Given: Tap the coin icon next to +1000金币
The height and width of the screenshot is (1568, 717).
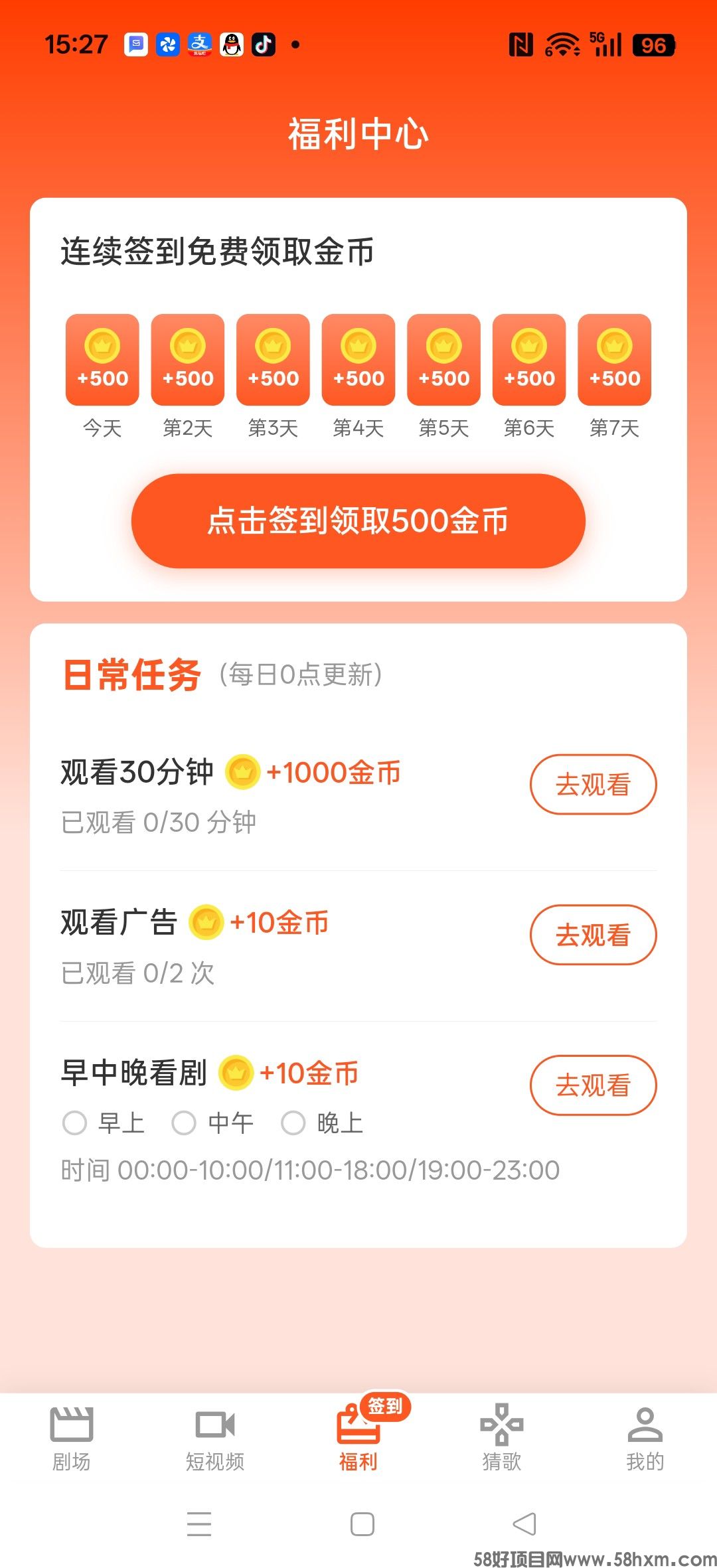Looking at the screenshot, I should click(x=244, y=772).
